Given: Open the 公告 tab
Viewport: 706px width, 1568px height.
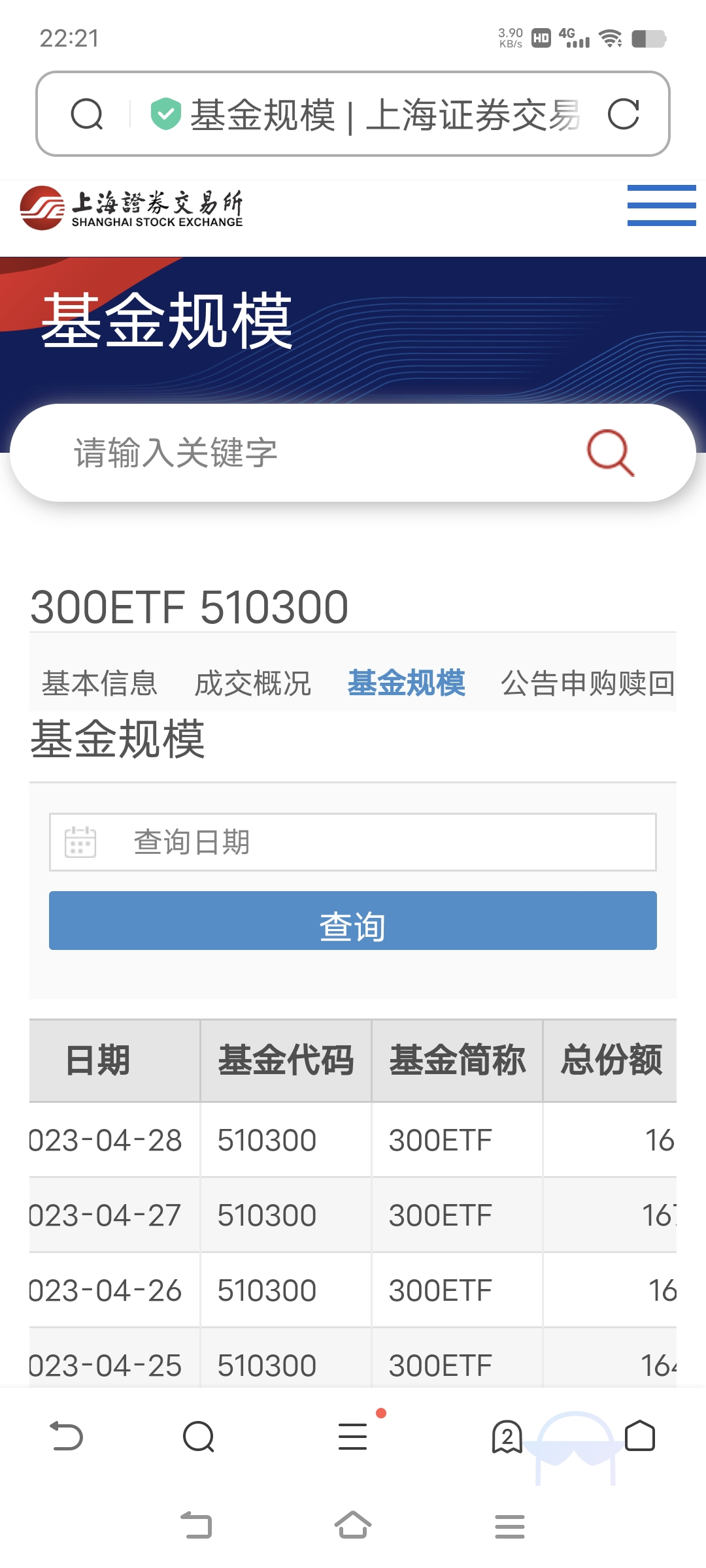Looking at the screenshot, I should [x=529, y=683].
